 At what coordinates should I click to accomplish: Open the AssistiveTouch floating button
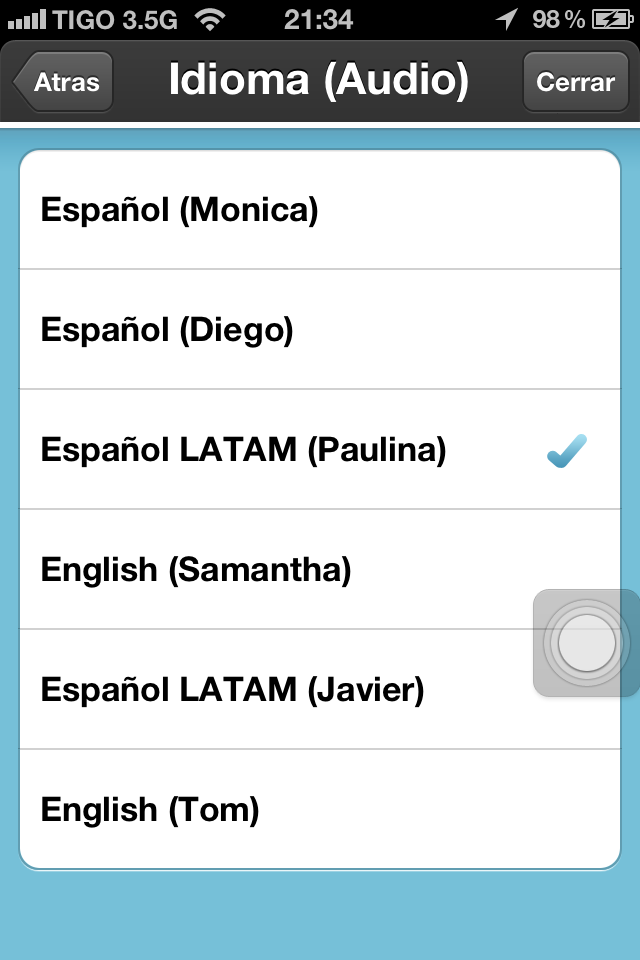pyautogui.click(x=587, y=643)
